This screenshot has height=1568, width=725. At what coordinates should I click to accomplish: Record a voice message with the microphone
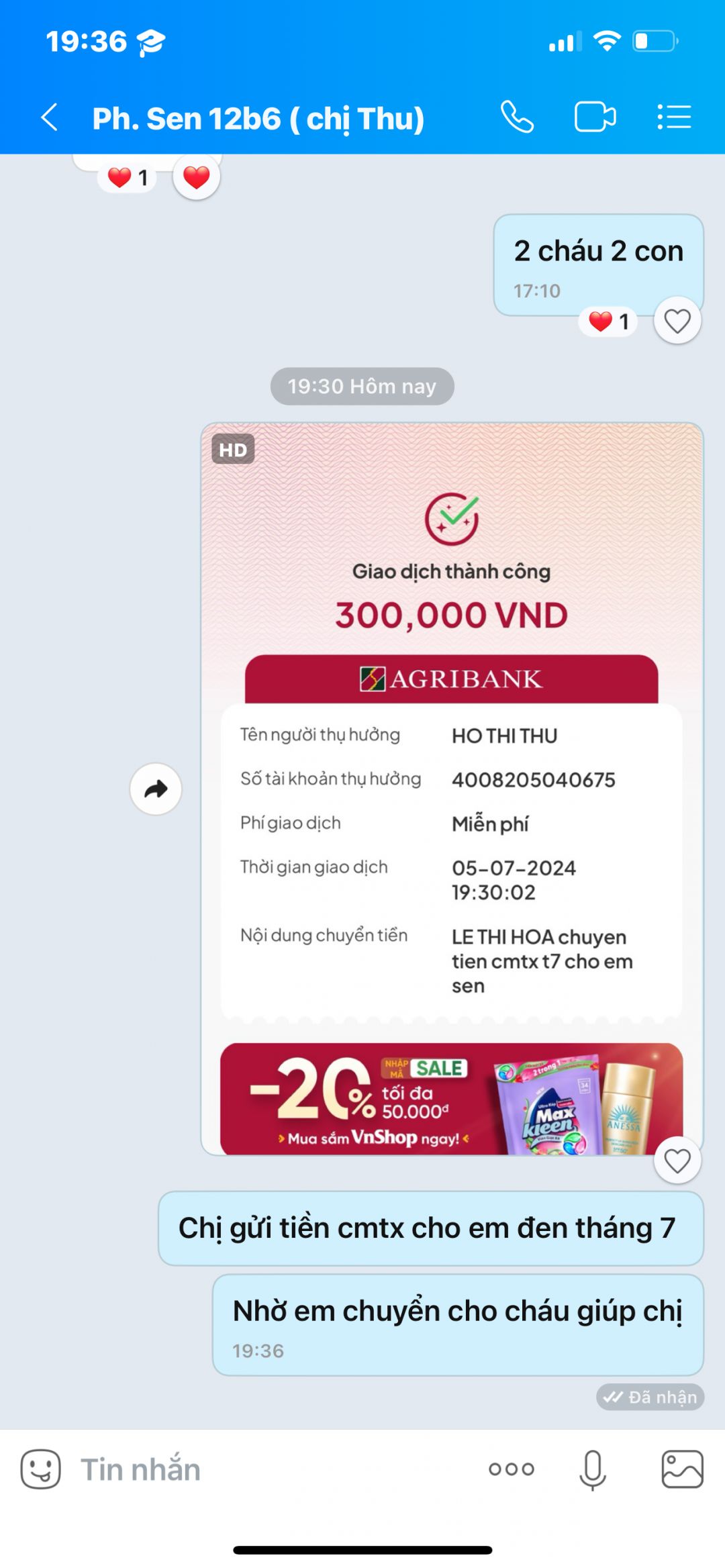(x=592, y=1469)
